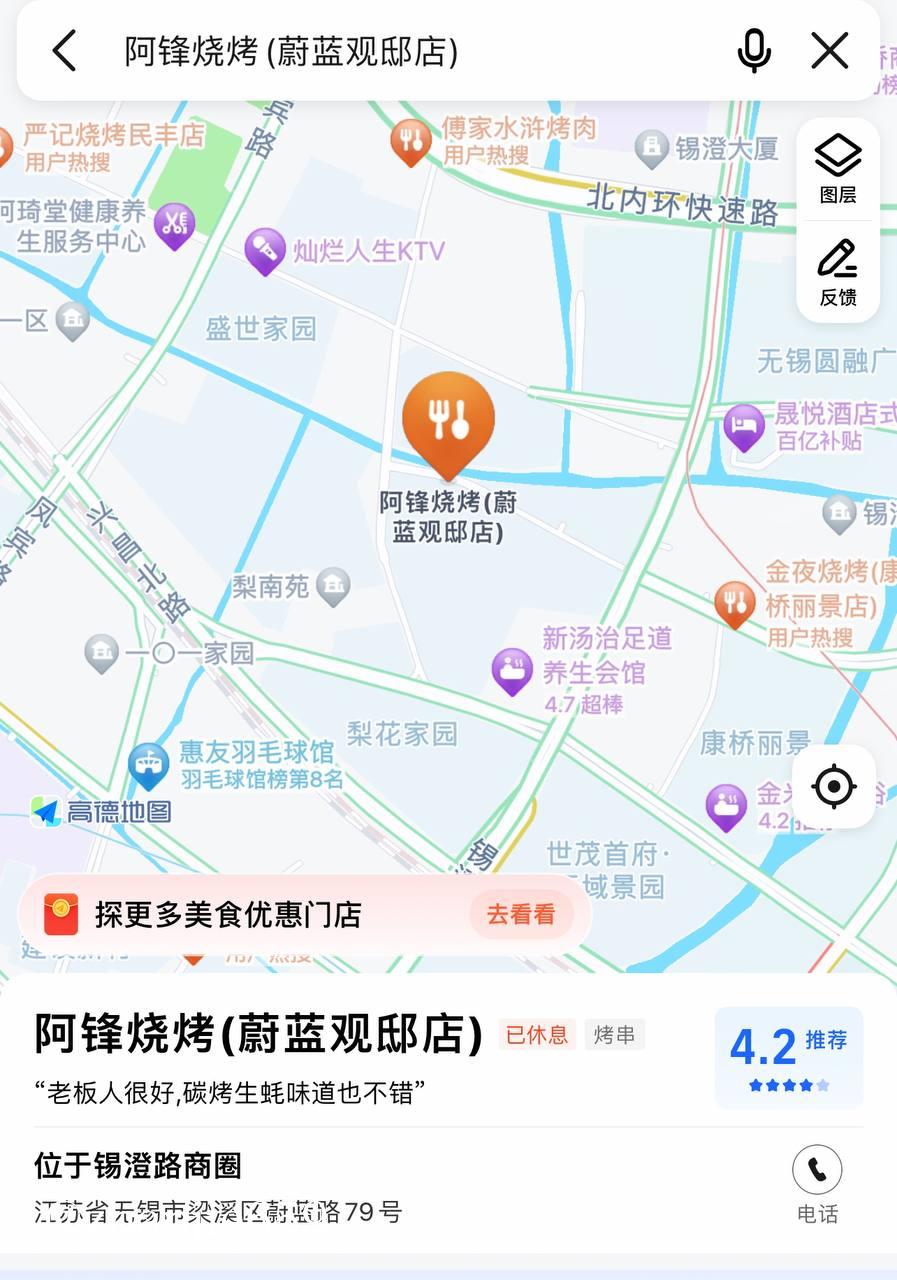The image size is (897, 1280).
Task: Open the 反馈 feedback button
Action: (x=837, y=272)
